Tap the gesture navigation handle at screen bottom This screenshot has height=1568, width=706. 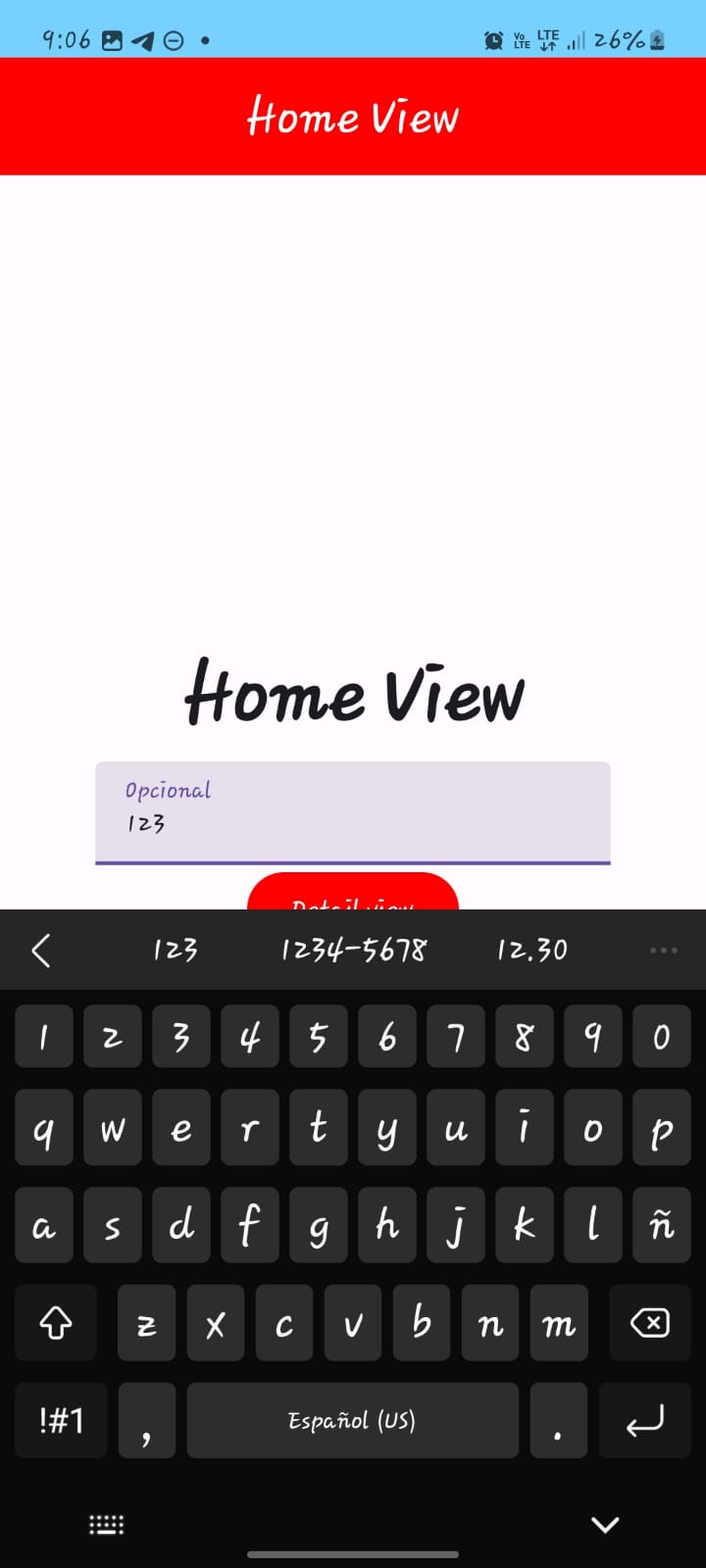(353, 1555)
